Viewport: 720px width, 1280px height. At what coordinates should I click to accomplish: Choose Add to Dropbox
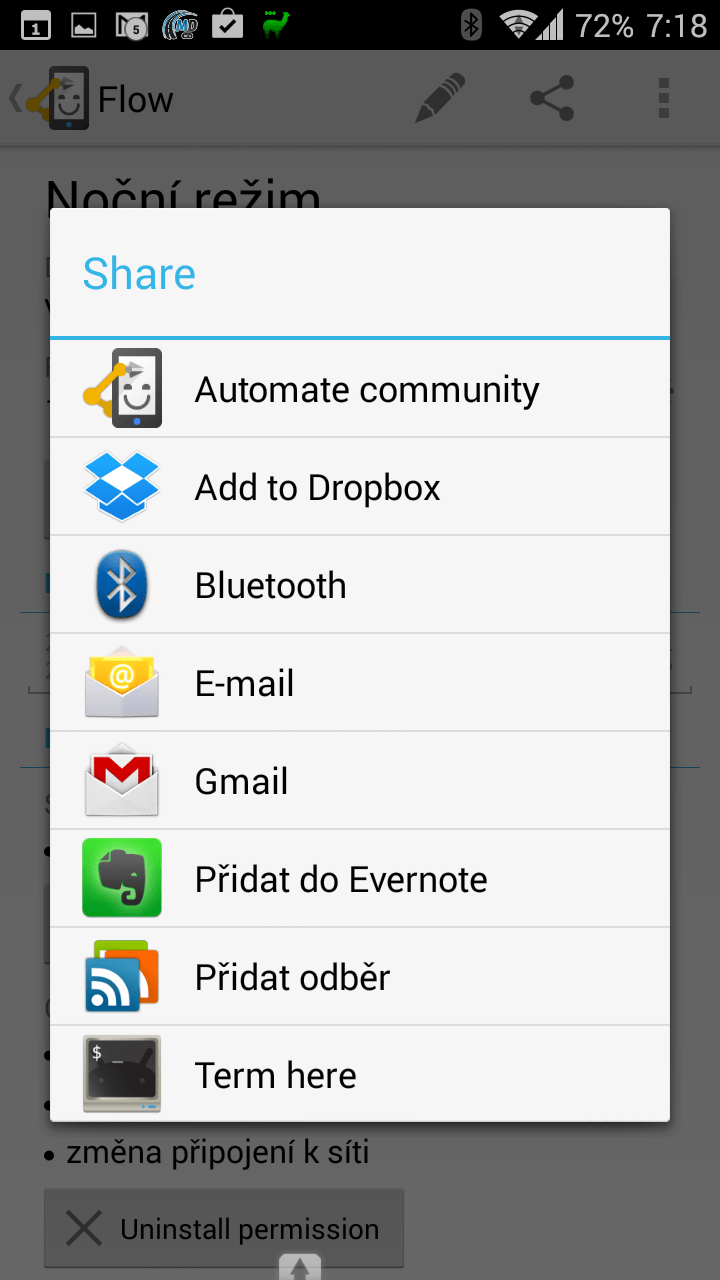[360, 487]
